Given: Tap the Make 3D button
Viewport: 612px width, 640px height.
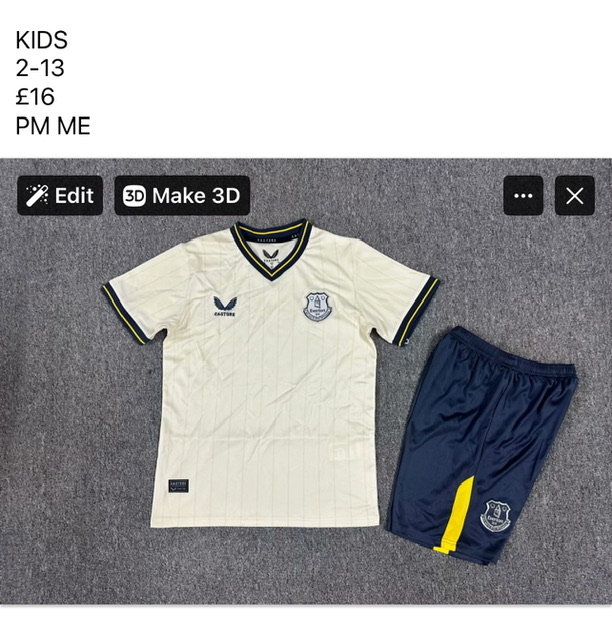Looking at the screenshot, I should tap(182, 196).
